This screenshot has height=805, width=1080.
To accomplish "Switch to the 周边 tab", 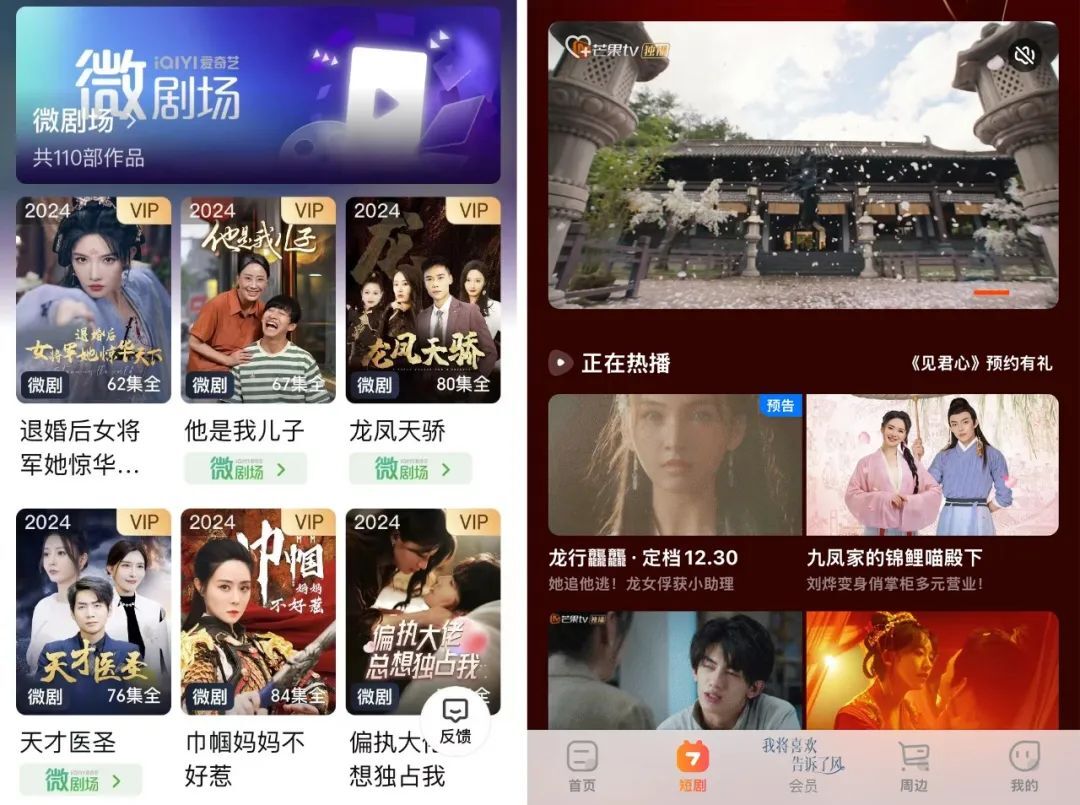I will pos(913,767).
